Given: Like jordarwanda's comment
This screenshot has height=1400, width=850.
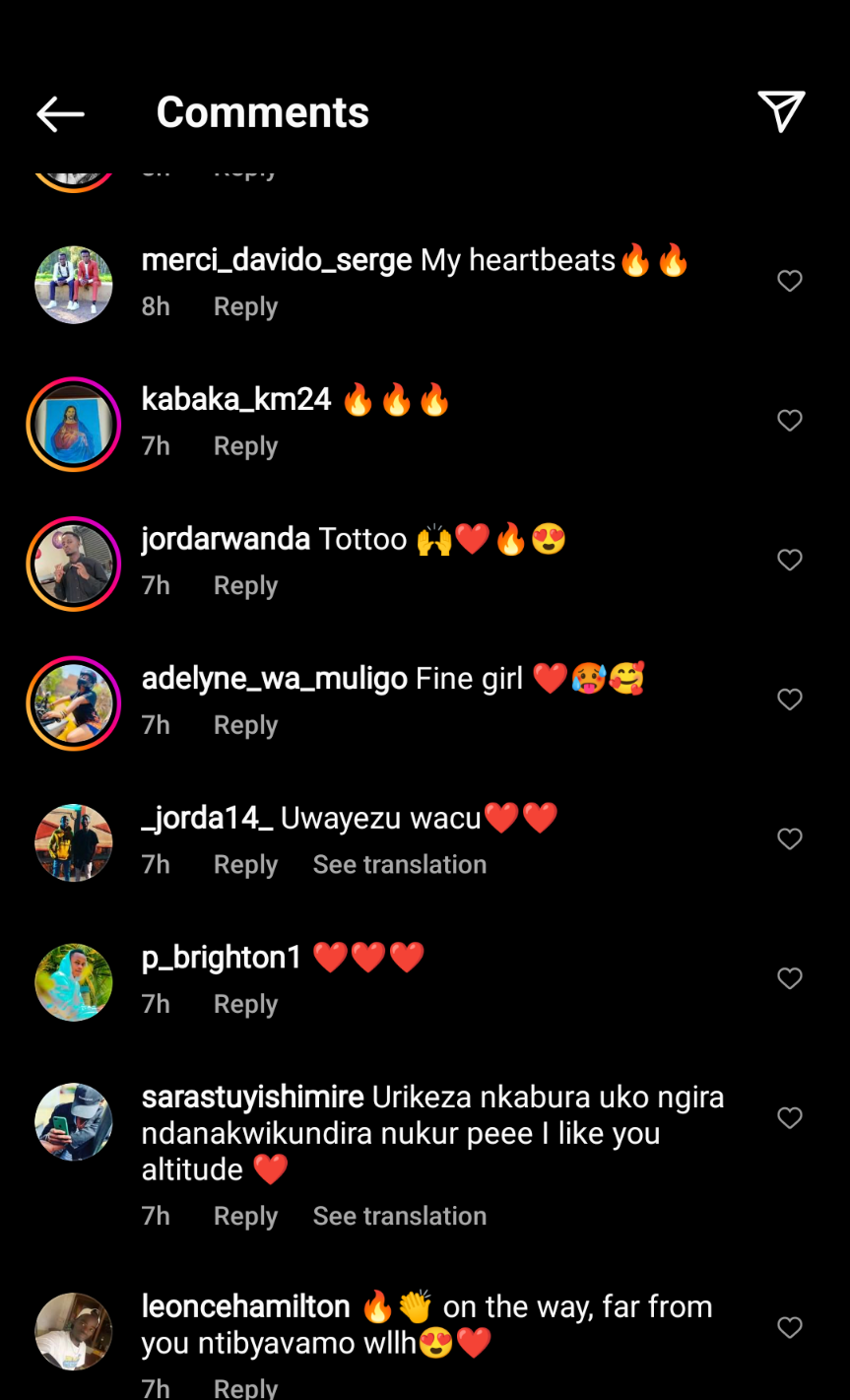Looking at the screenshot, I should (x=789, y=560).
